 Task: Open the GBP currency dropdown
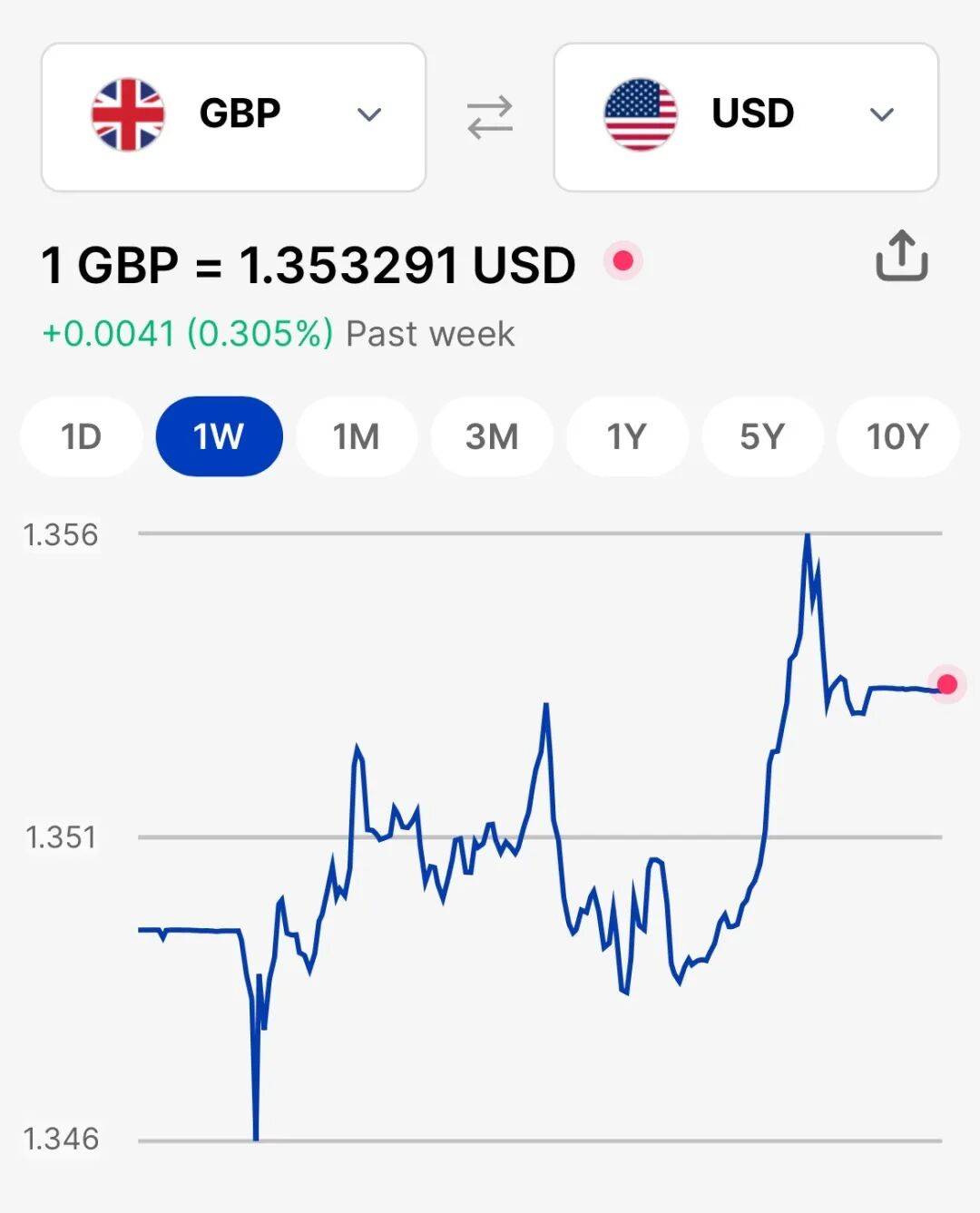[x=233, y=116]
